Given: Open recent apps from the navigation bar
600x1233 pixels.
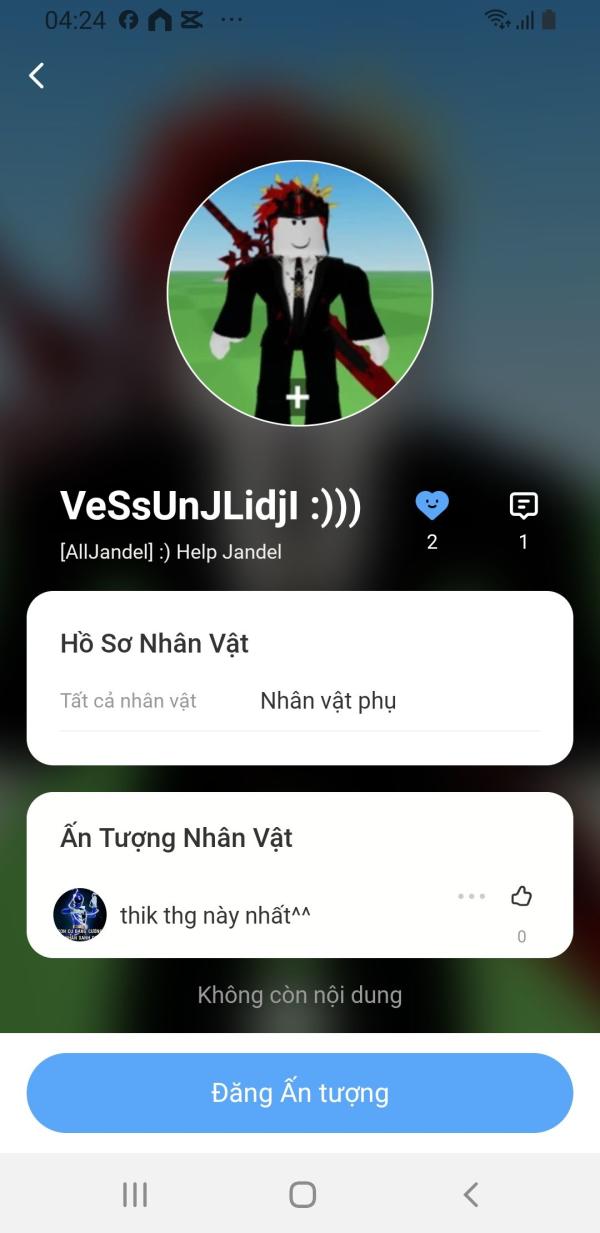Looking at the screenshot, I should coord(135,1194).
